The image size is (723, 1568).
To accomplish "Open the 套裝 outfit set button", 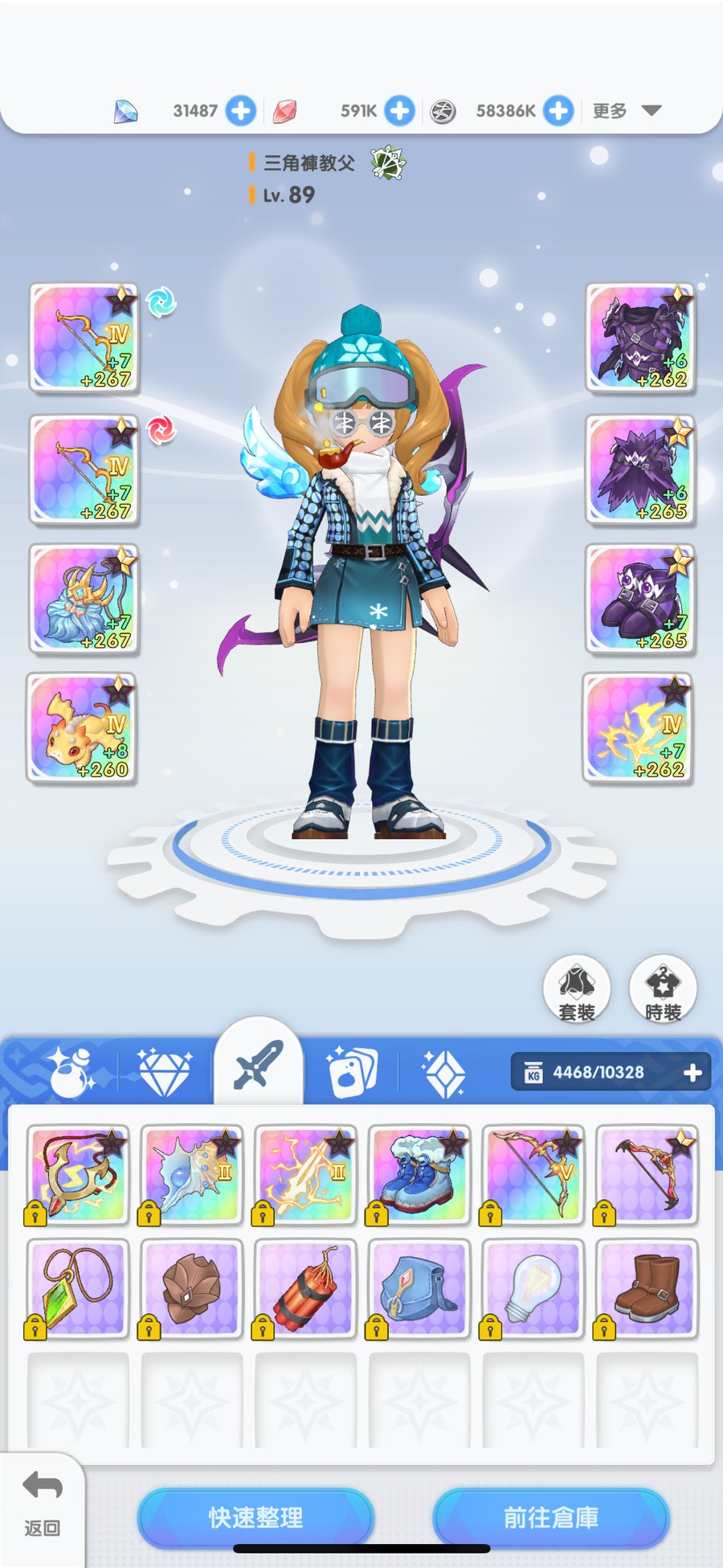I will pyautogui.click(x=577, y=989).
